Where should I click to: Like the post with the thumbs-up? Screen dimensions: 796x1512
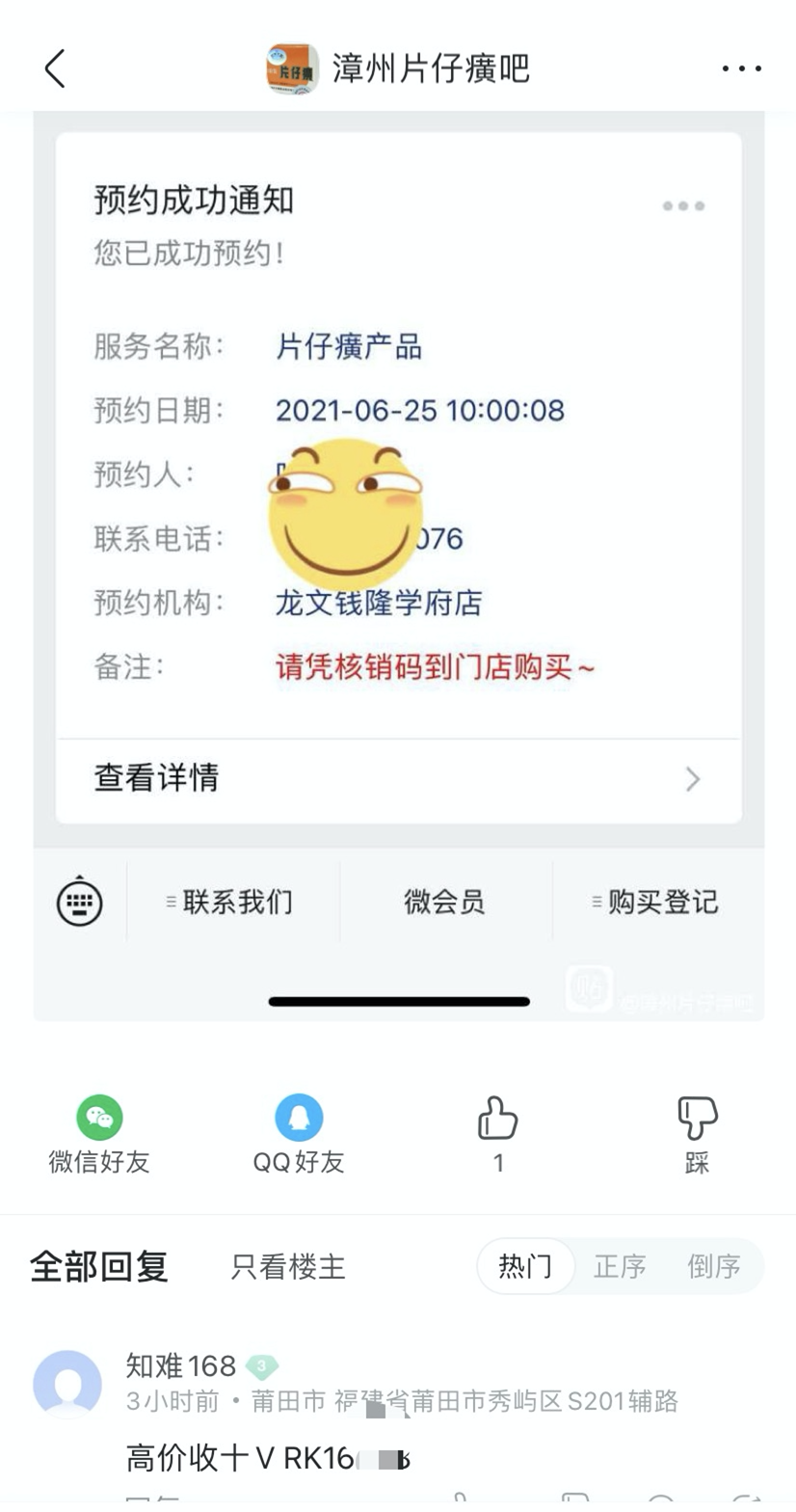pos(498,1134)
